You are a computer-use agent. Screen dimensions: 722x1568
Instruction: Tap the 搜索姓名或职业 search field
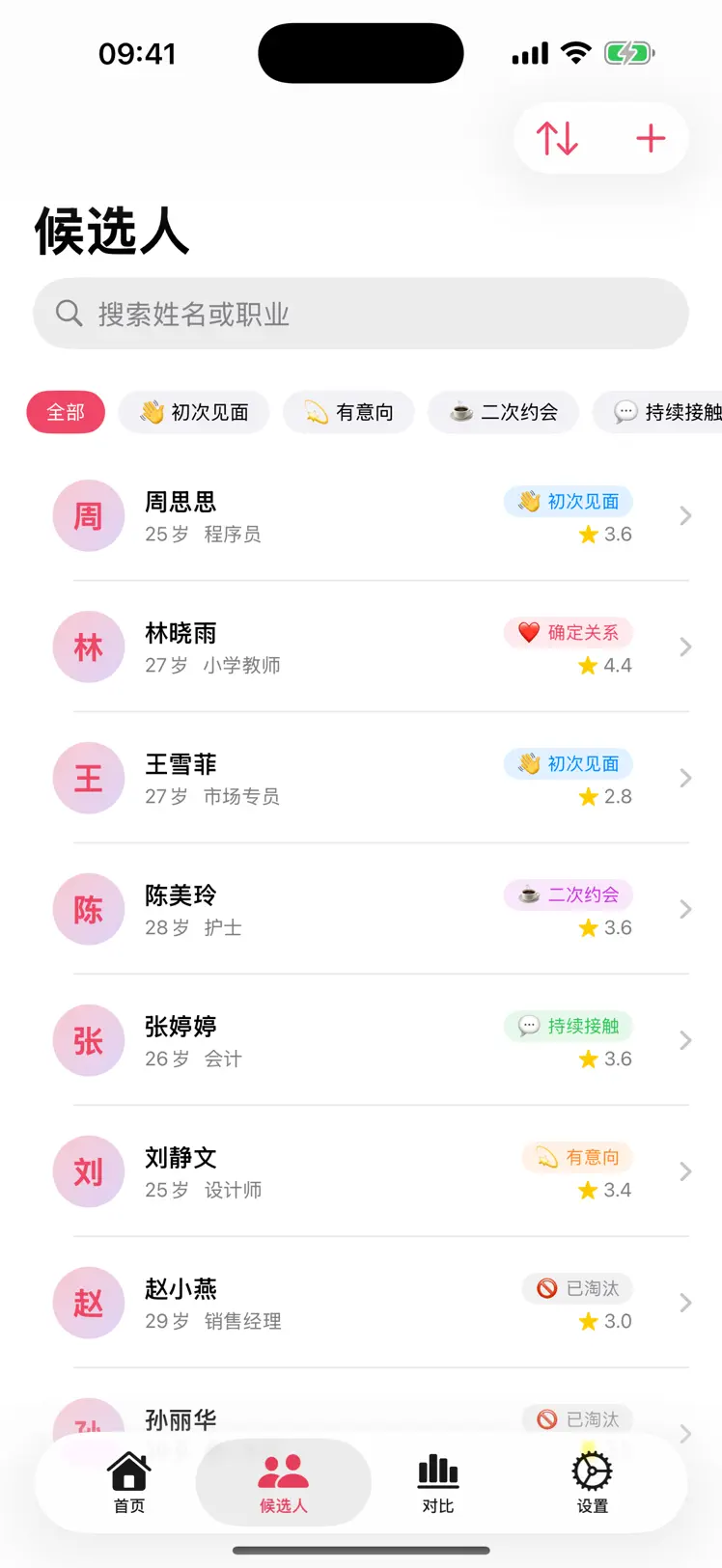coord(360,313)
